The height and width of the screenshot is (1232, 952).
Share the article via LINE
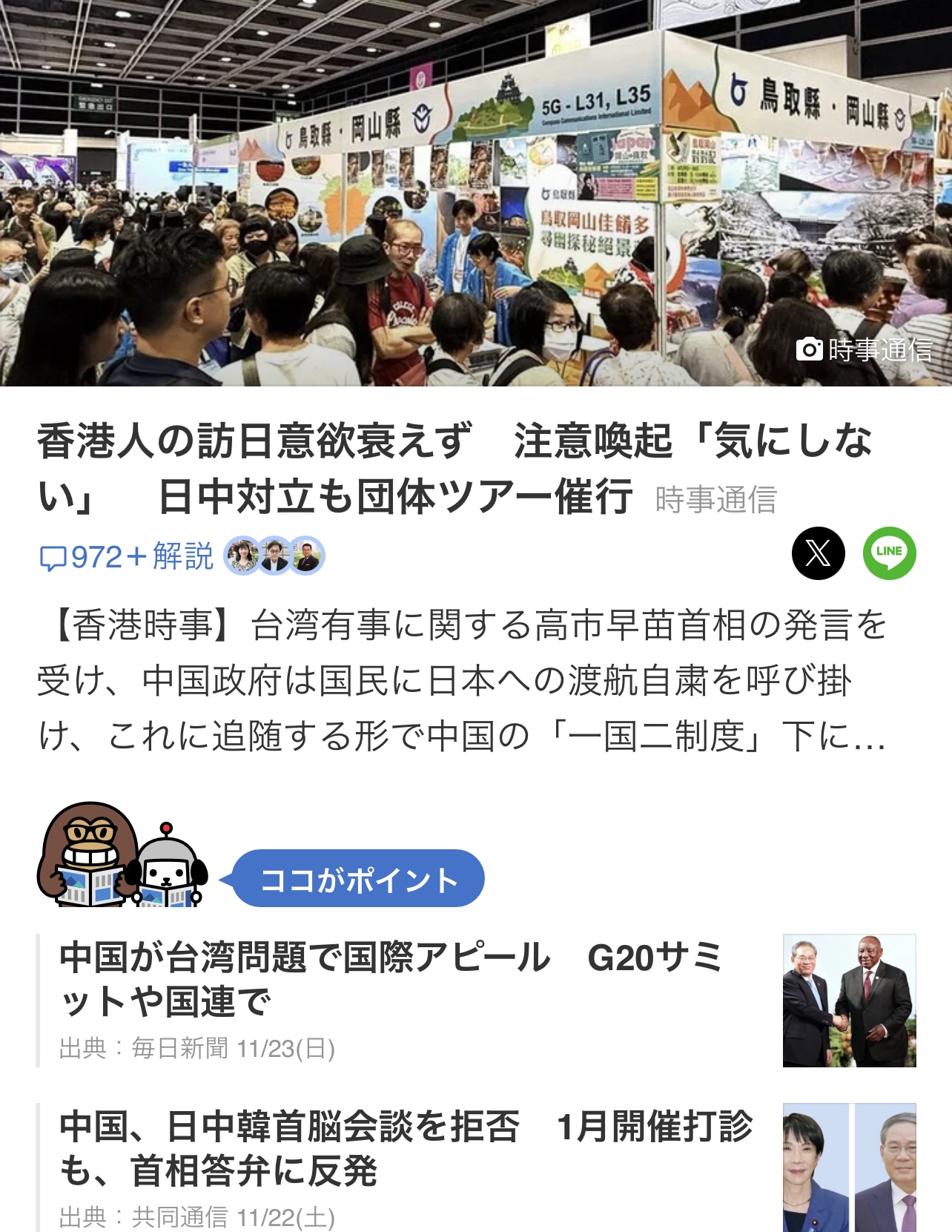[x=889, y=553]
